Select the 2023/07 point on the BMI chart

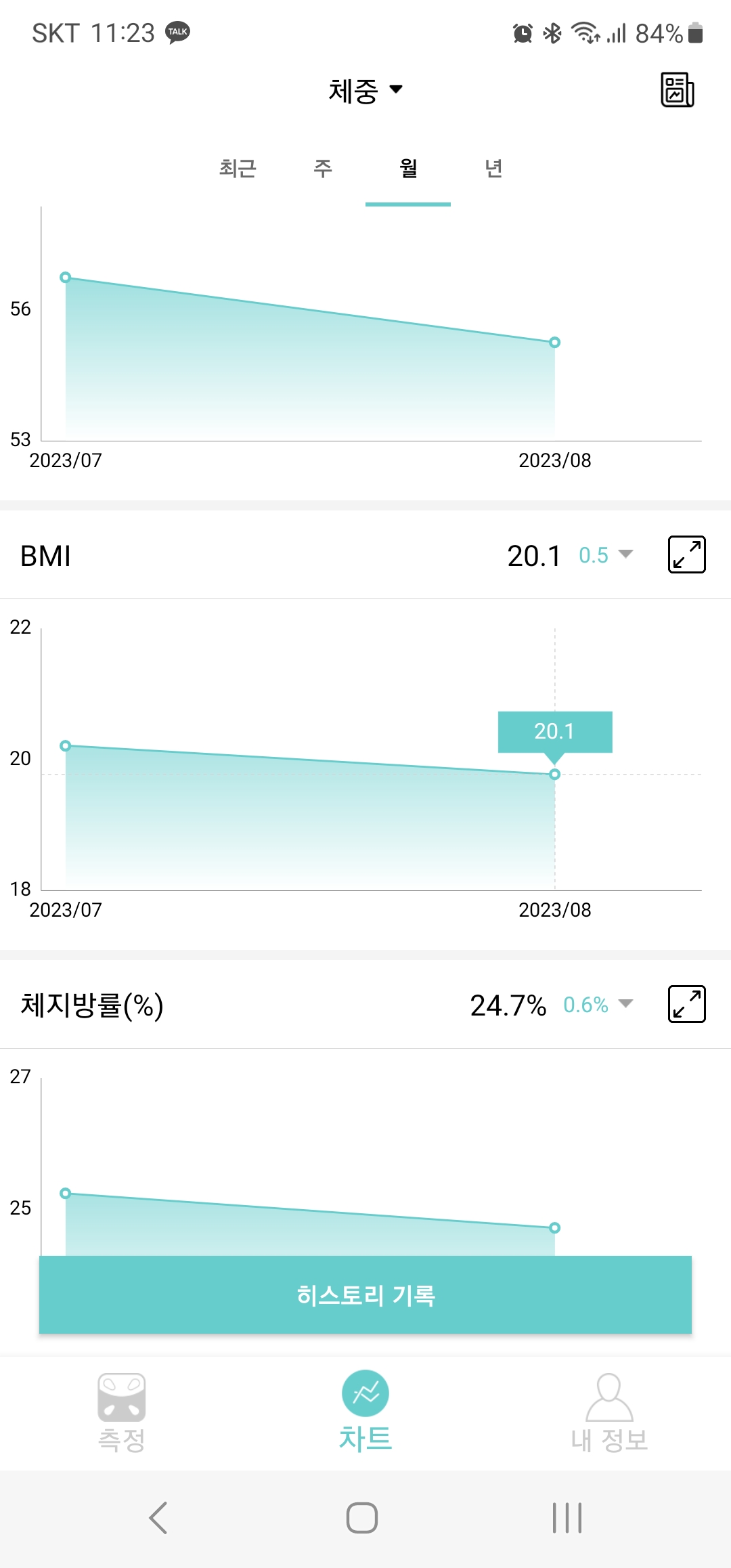click(66, 746)
